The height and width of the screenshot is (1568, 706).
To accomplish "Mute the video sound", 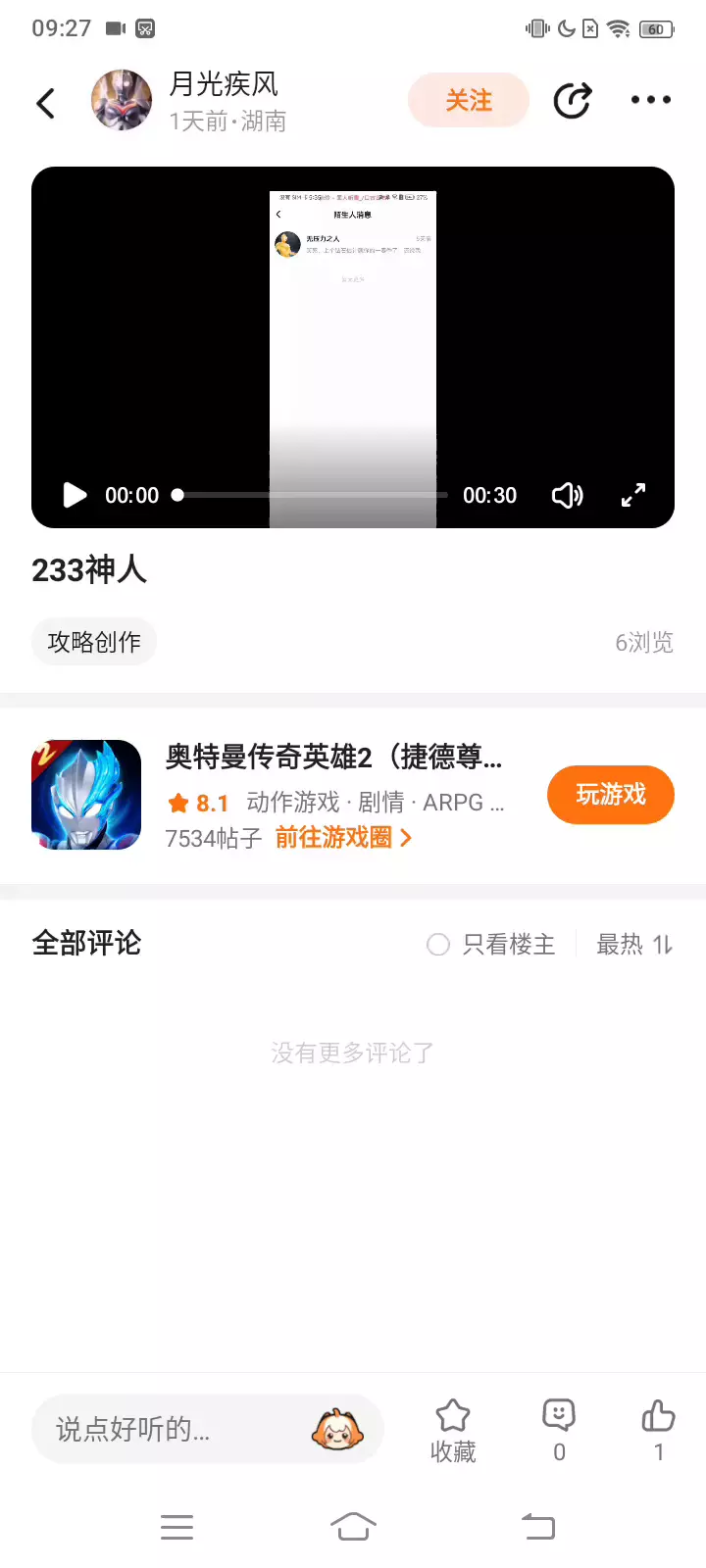I will [567, 495].
